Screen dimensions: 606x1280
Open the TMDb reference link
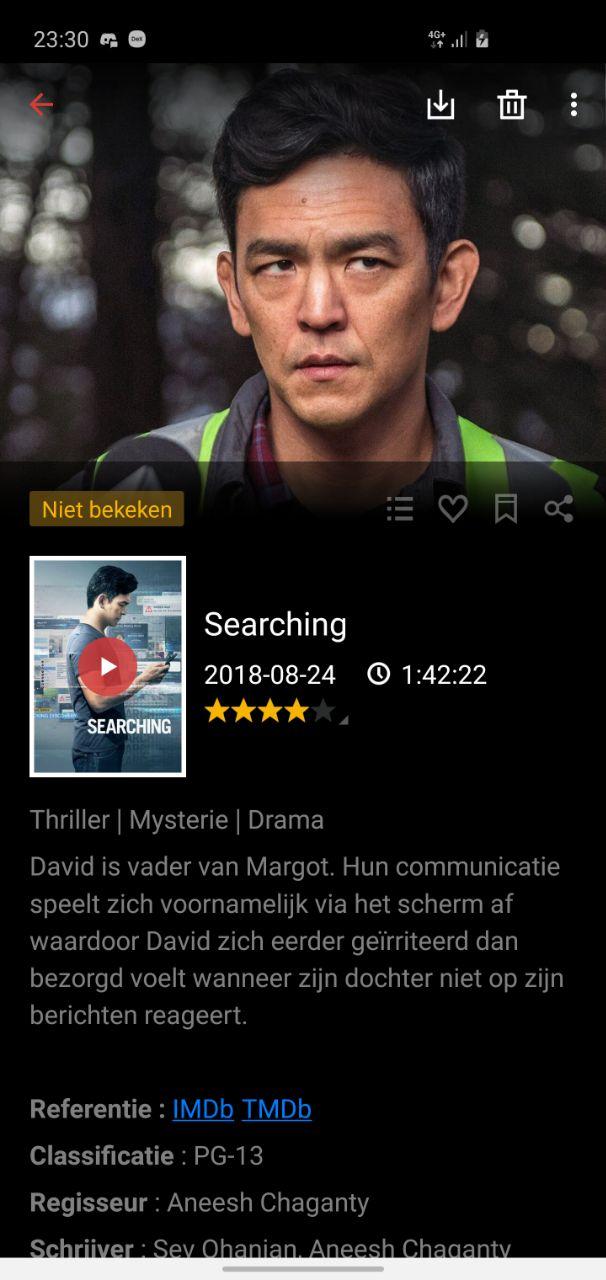(276, 1109)
